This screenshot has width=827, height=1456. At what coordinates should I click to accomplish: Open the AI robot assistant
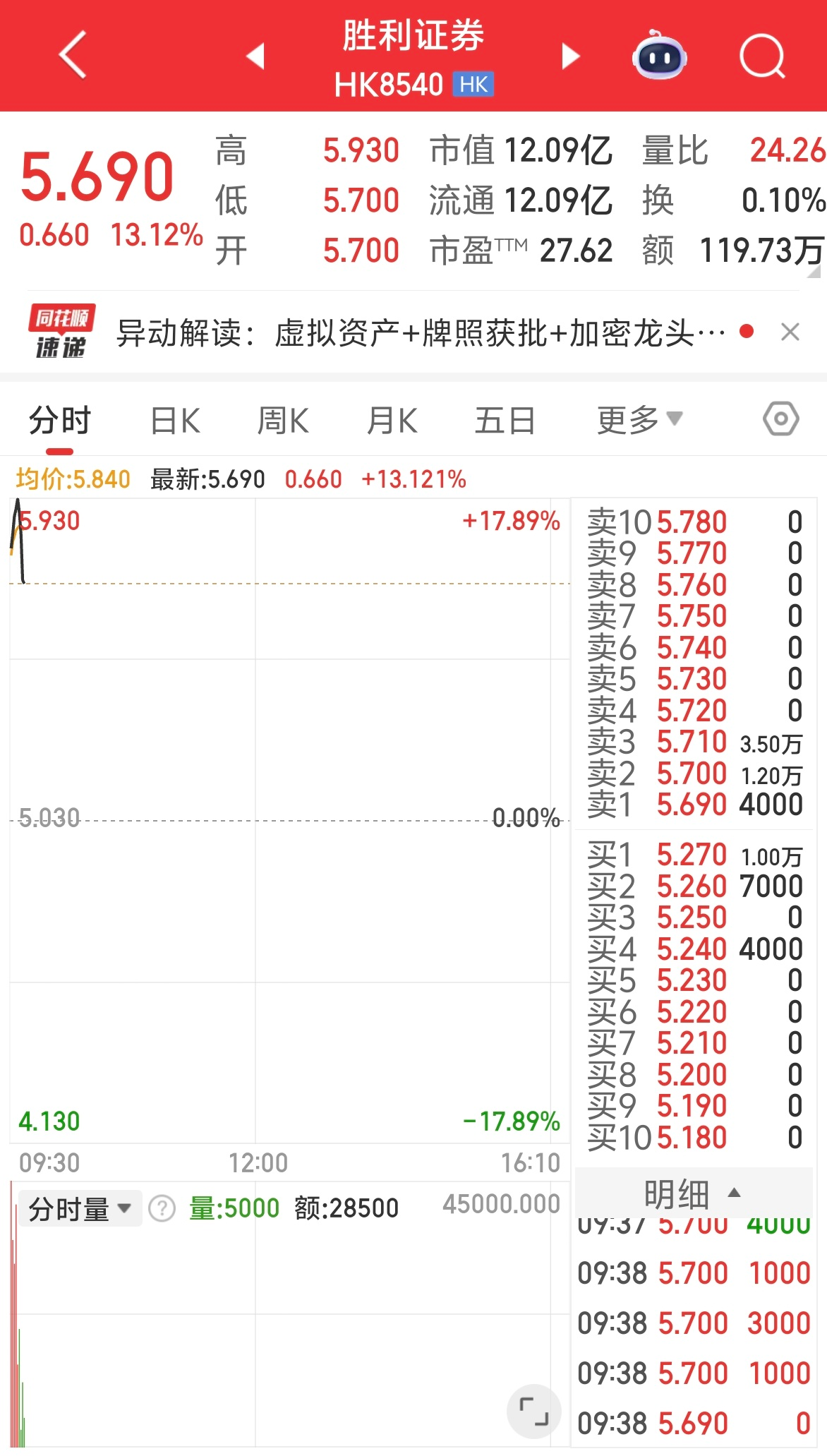[x=659, y=56]
